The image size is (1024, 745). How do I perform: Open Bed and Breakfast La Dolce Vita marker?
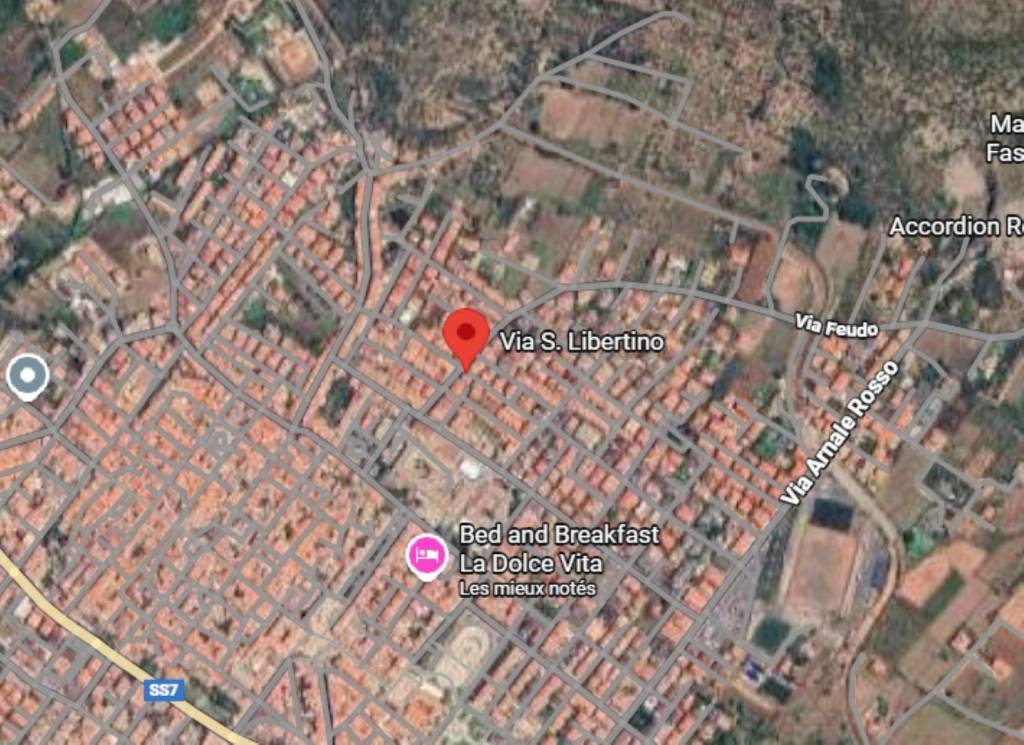click(x=427, y=555)
